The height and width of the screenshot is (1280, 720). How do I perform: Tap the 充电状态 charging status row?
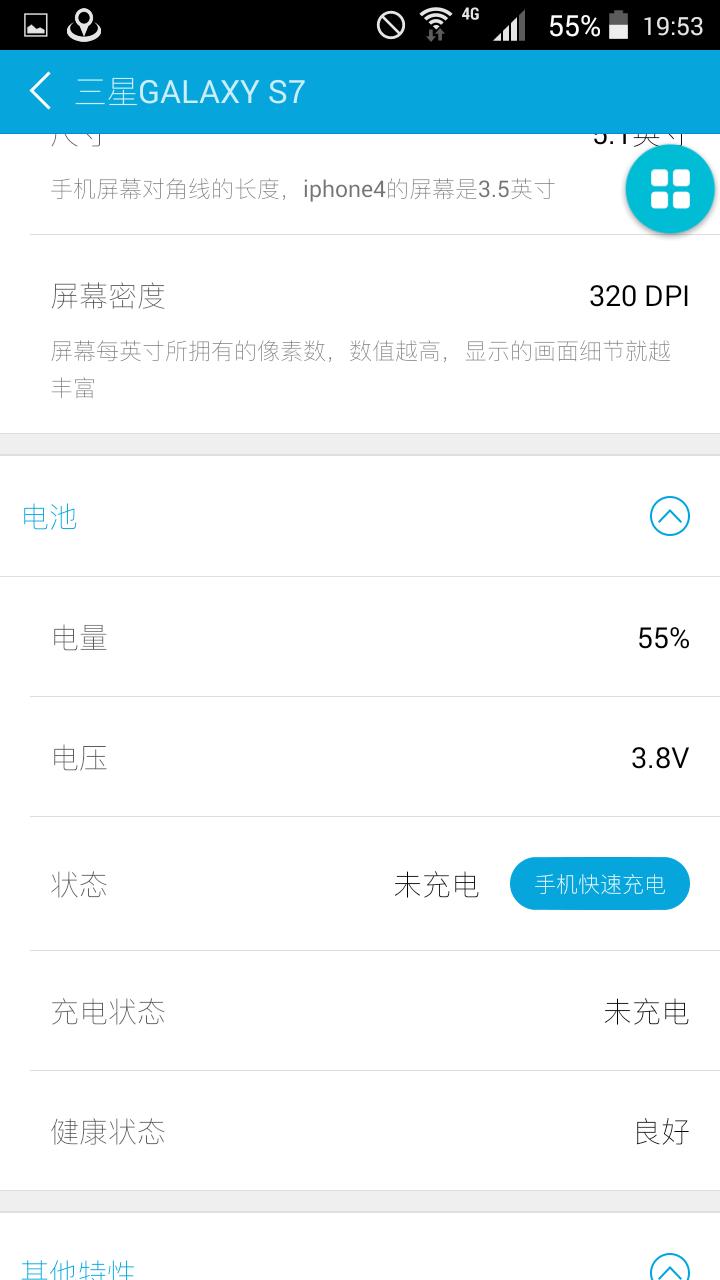(x=360, y=1012)
